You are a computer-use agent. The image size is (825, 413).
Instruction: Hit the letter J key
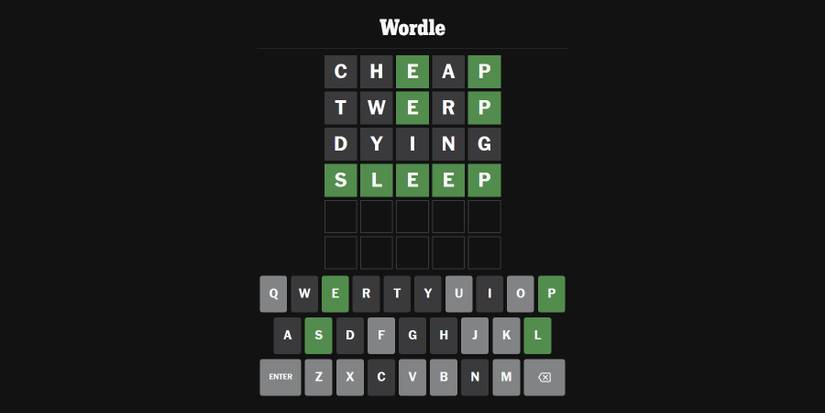pyautogui.click(x=475, y=336)
